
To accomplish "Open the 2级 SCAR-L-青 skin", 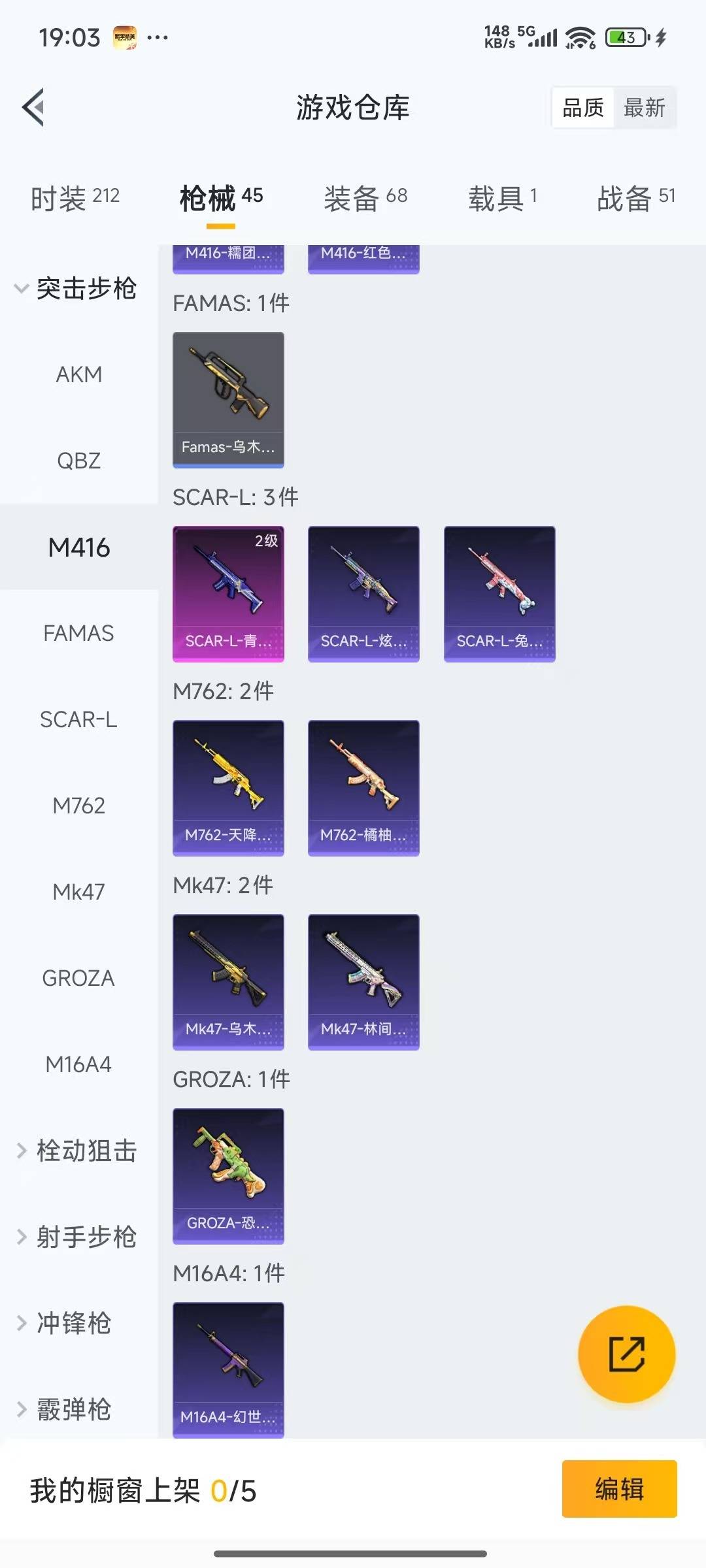I will (x=228, y=594).
